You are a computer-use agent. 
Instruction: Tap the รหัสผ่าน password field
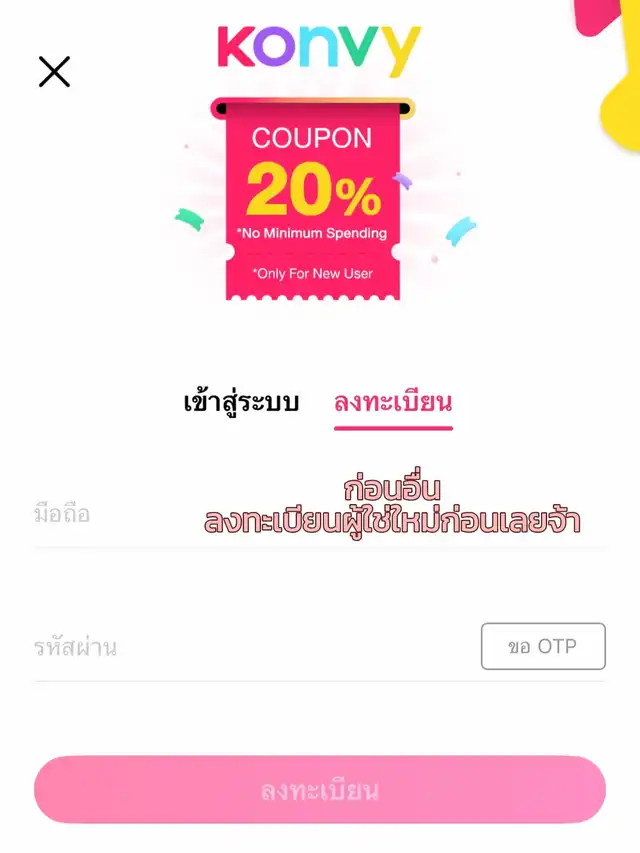coord(256,647)
